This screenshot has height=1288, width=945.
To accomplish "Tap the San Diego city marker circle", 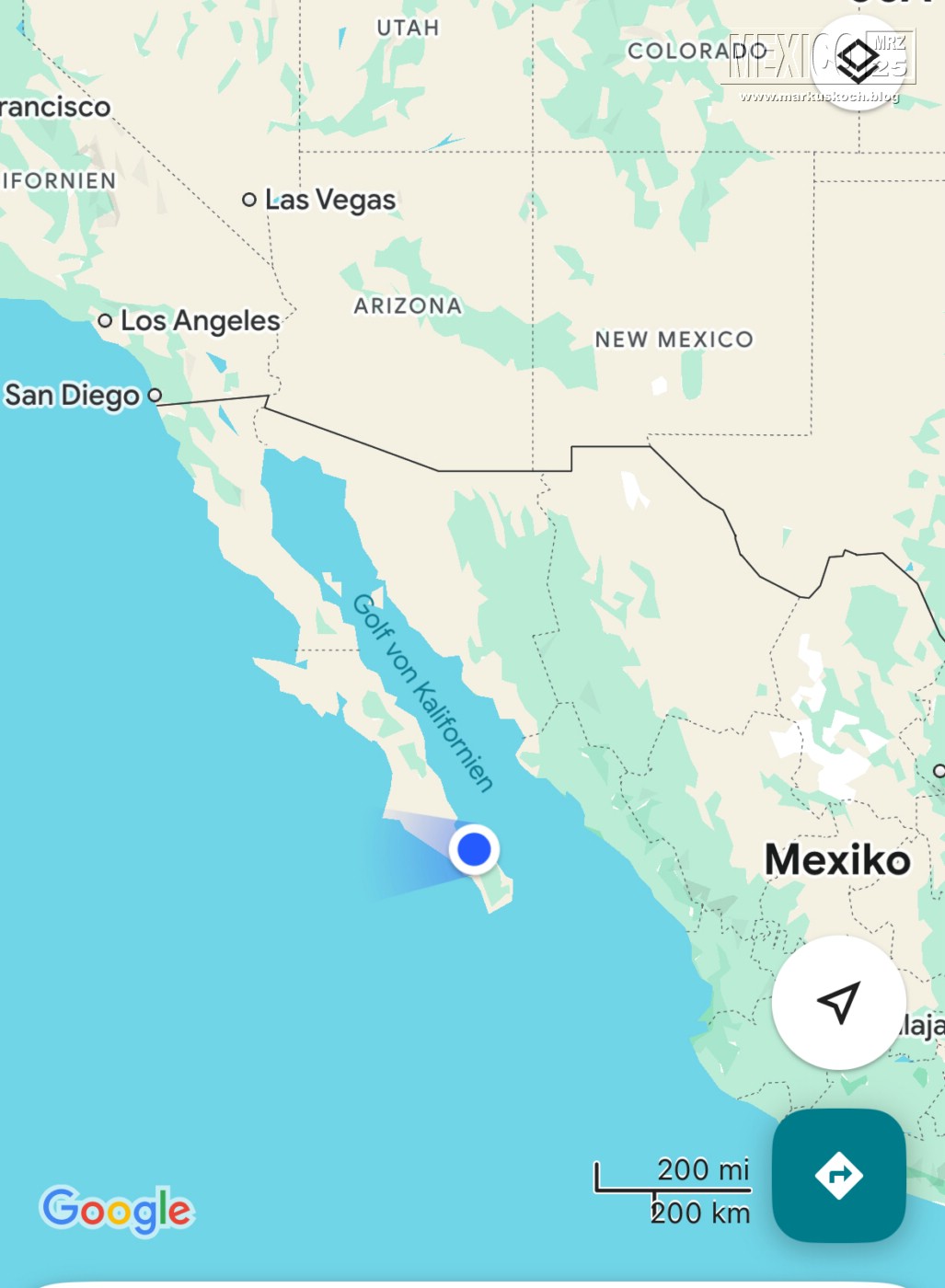I will click(155, 394).
